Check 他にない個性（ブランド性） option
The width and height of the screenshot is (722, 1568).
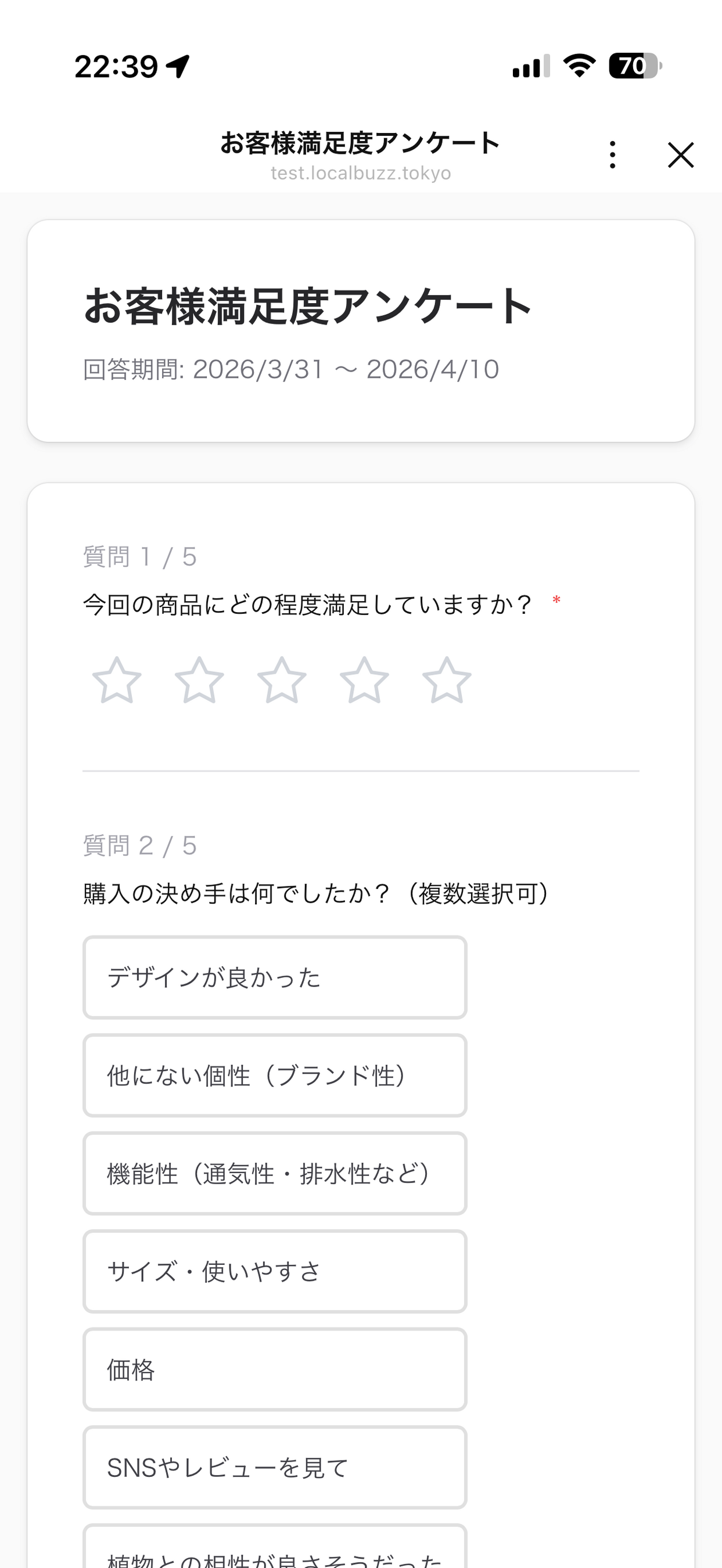point(275,1076)
